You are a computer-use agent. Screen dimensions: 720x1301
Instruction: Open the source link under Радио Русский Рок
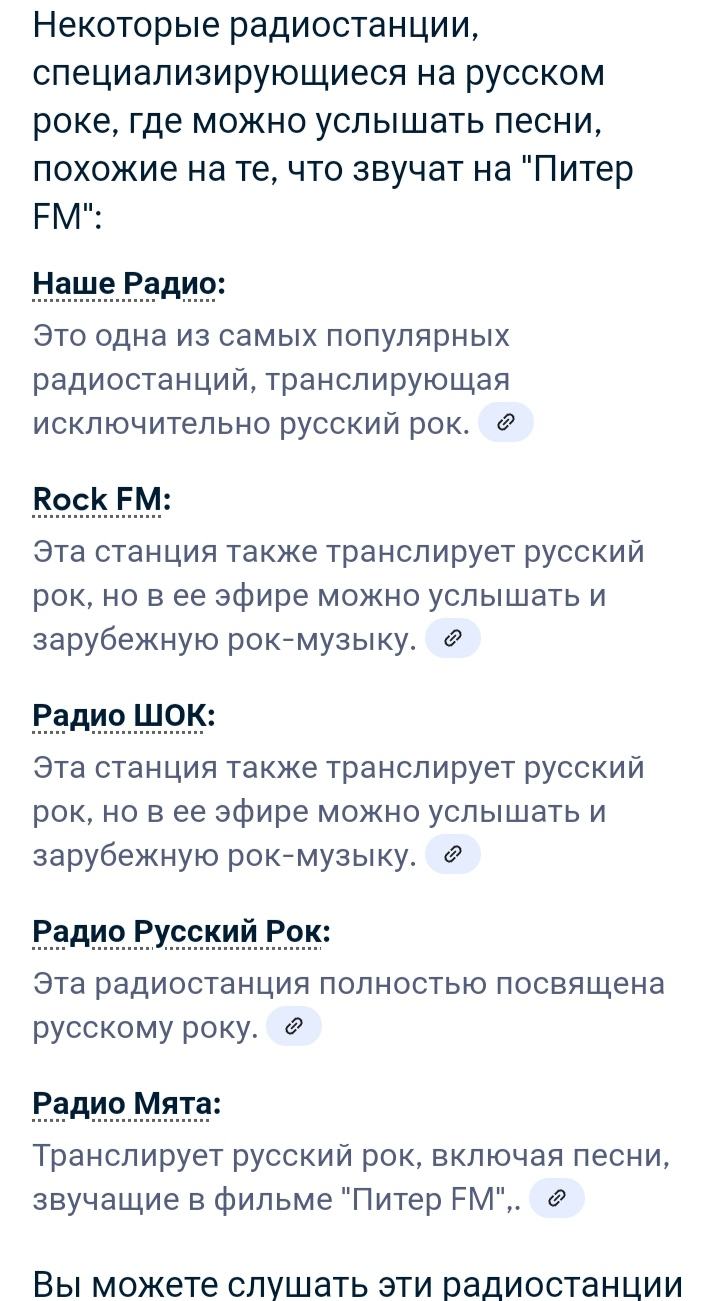click(295, 1027)
